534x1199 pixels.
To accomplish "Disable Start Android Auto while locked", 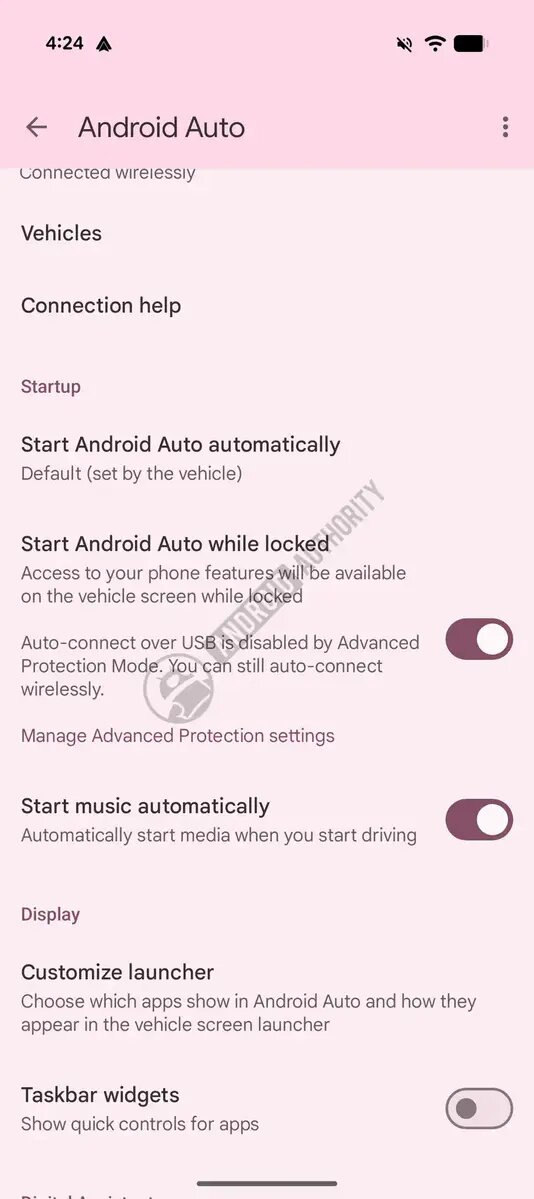I will (x=479, y=639).
